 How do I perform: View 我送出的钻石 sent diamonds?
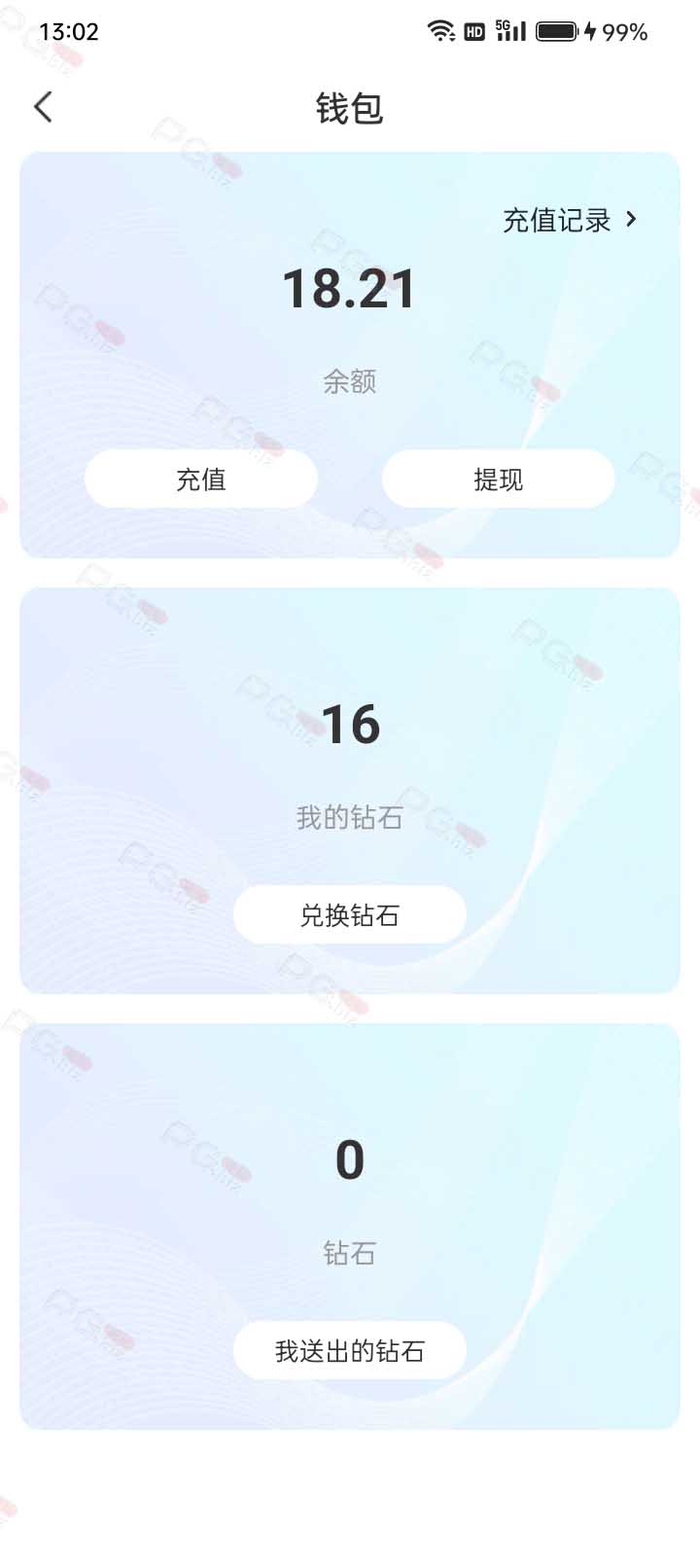point(350,1350)
